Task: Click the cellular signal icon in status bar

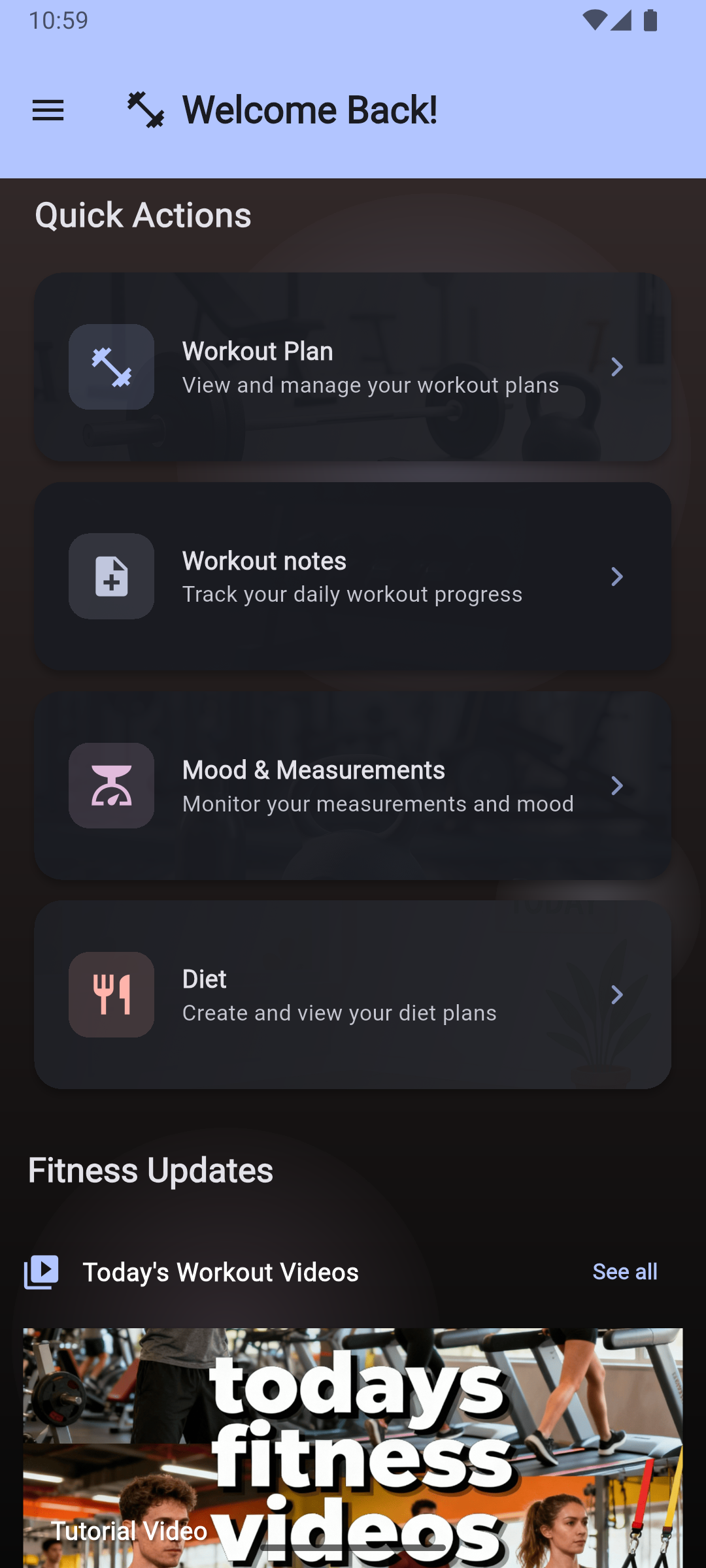Action: click(x=622, y=20)
